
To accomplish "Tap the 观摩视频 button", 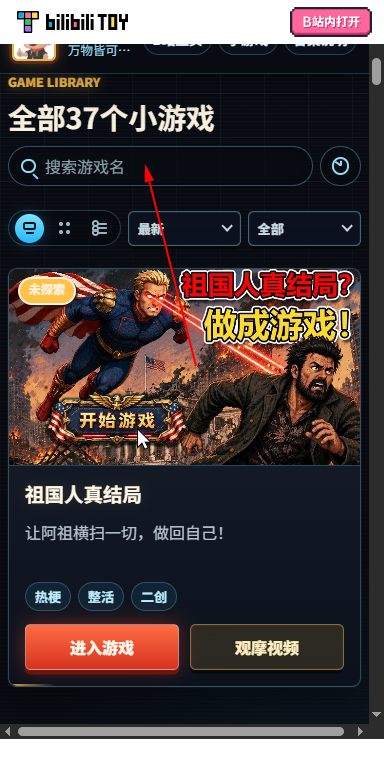I will tap(267, 648).
